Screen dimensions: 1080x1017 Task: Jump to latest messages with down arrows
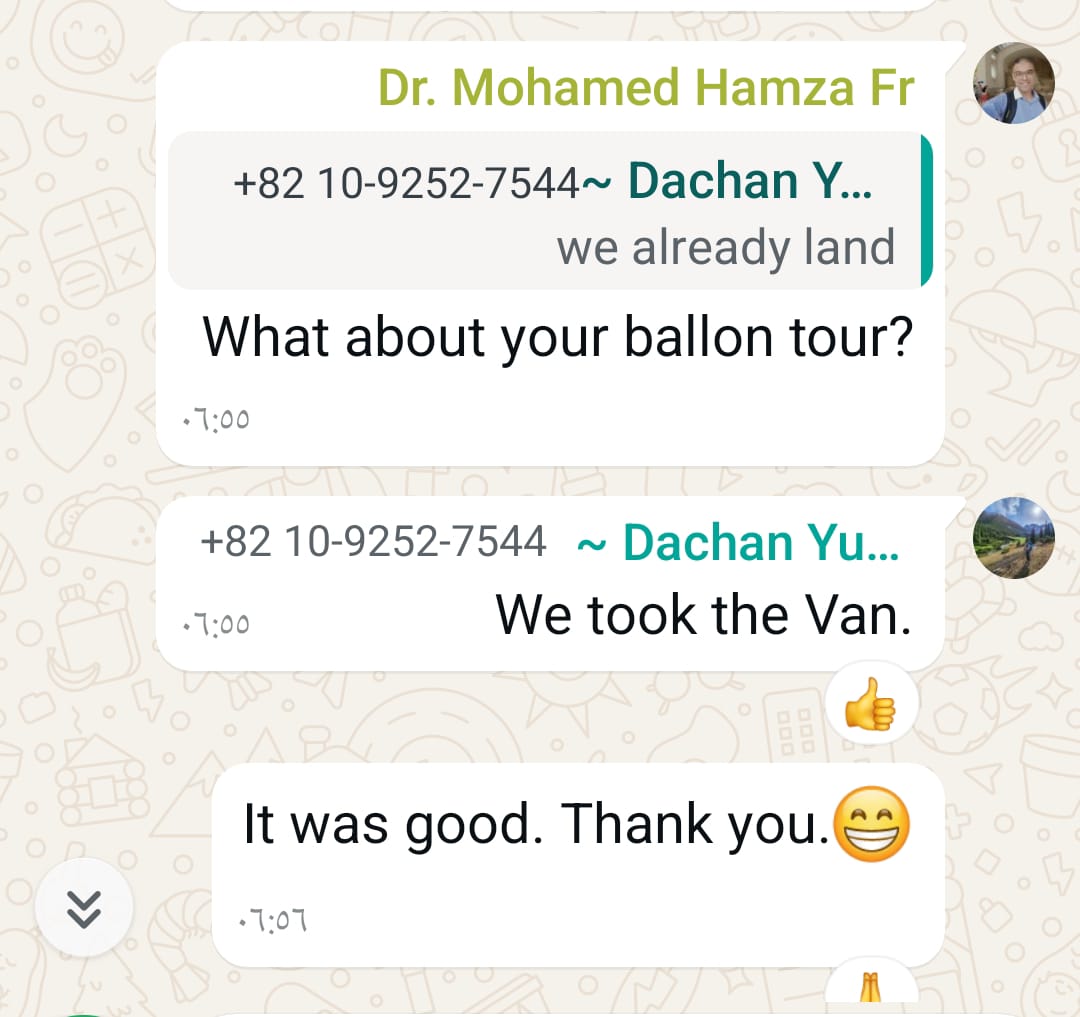coord(84,908)
